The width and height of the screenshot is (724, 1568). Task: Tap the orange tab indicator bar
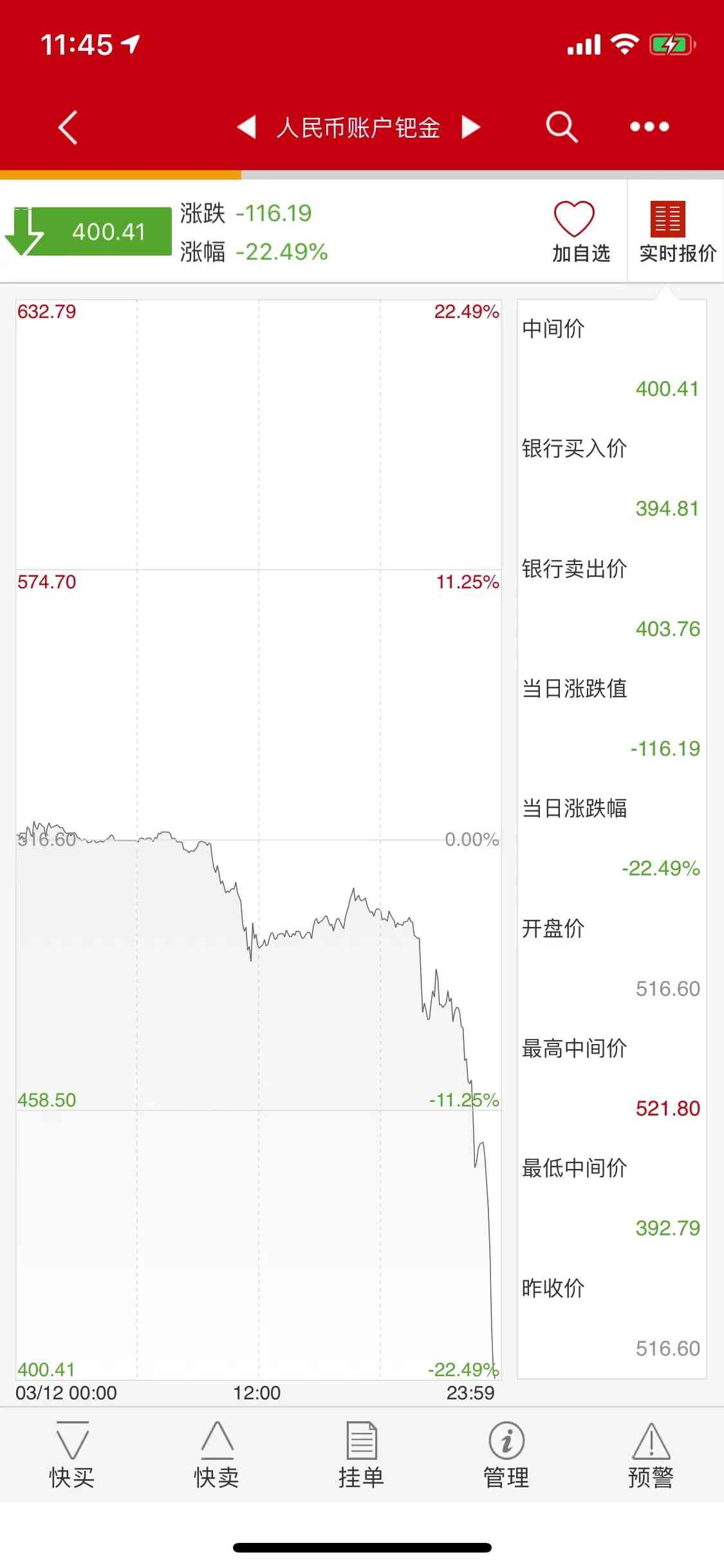[119, 174]
